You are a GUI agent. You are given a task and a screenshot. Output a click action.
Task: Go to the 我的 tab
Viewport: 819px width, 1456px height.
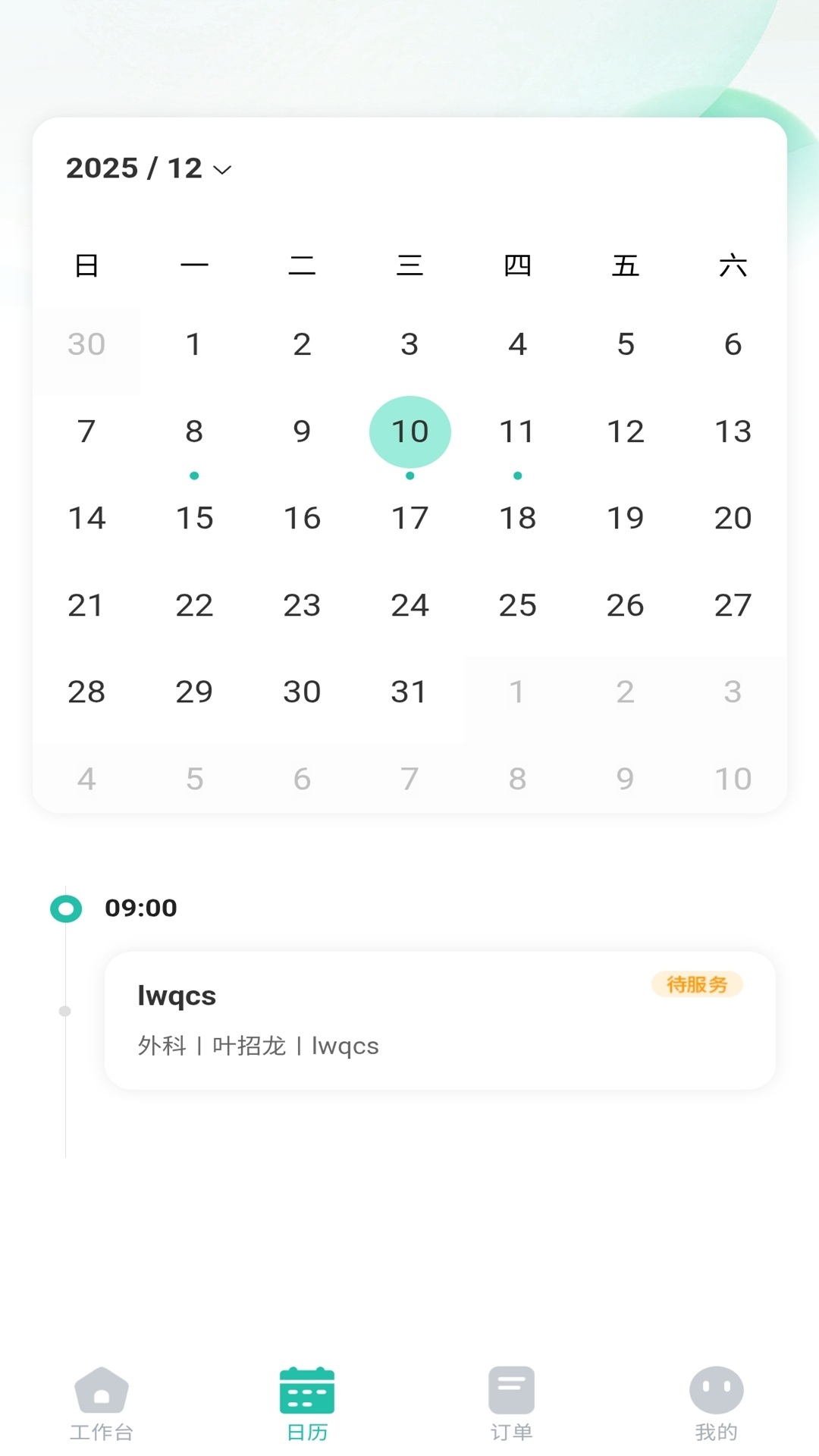tap(716, 1403)
